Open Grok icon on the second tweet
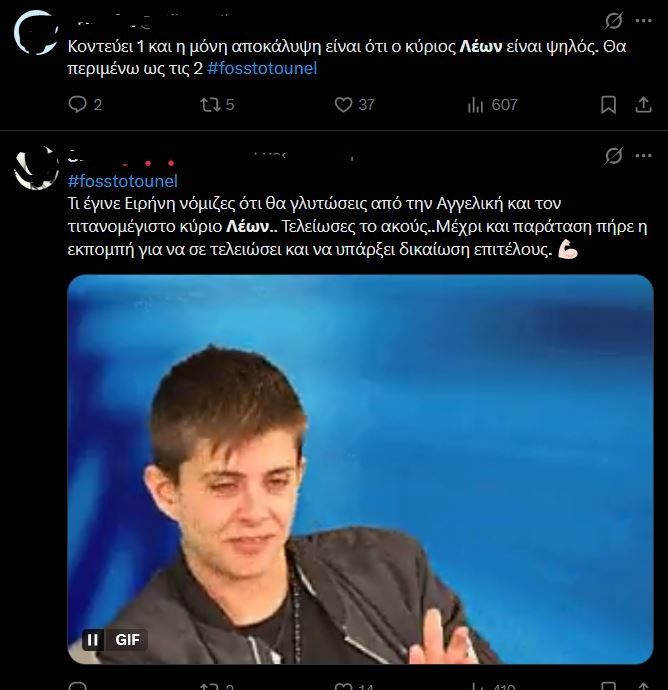Viewport: 668px width, 690px height. point(614,157)
